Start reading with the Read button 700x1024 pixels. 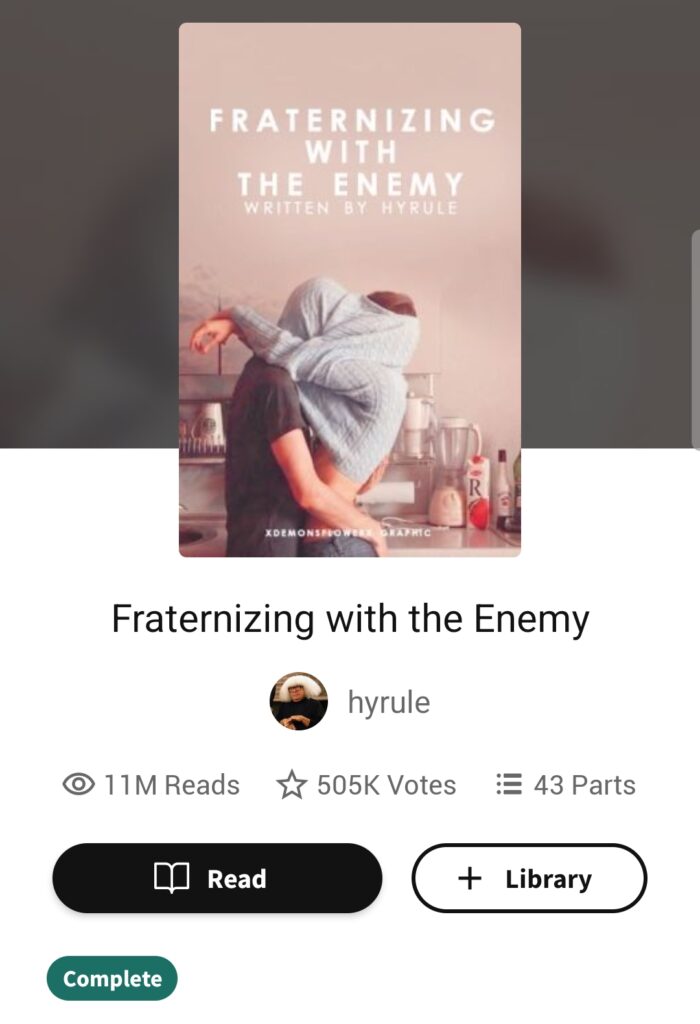217,878
